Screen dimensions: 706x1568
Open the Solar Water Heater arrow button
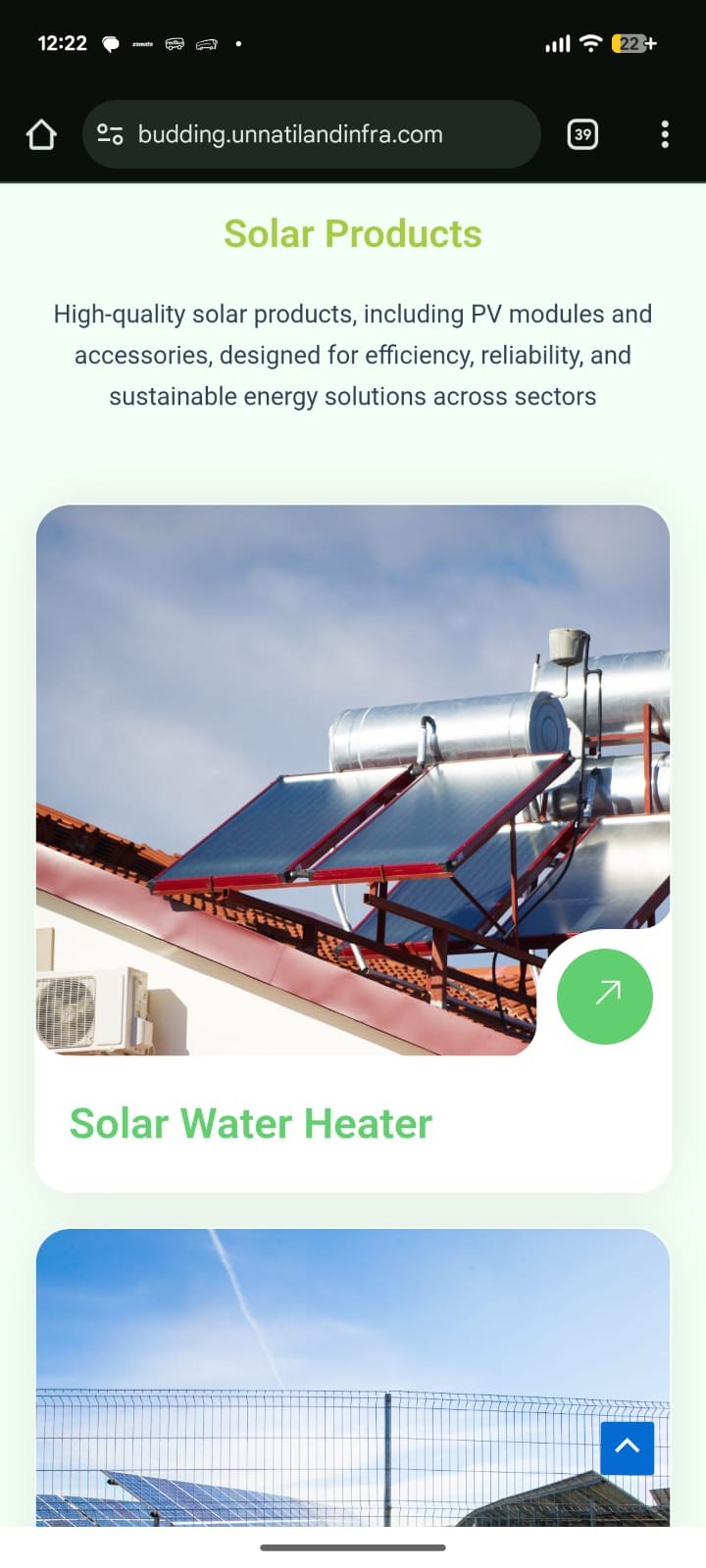(x=604, y=996)
